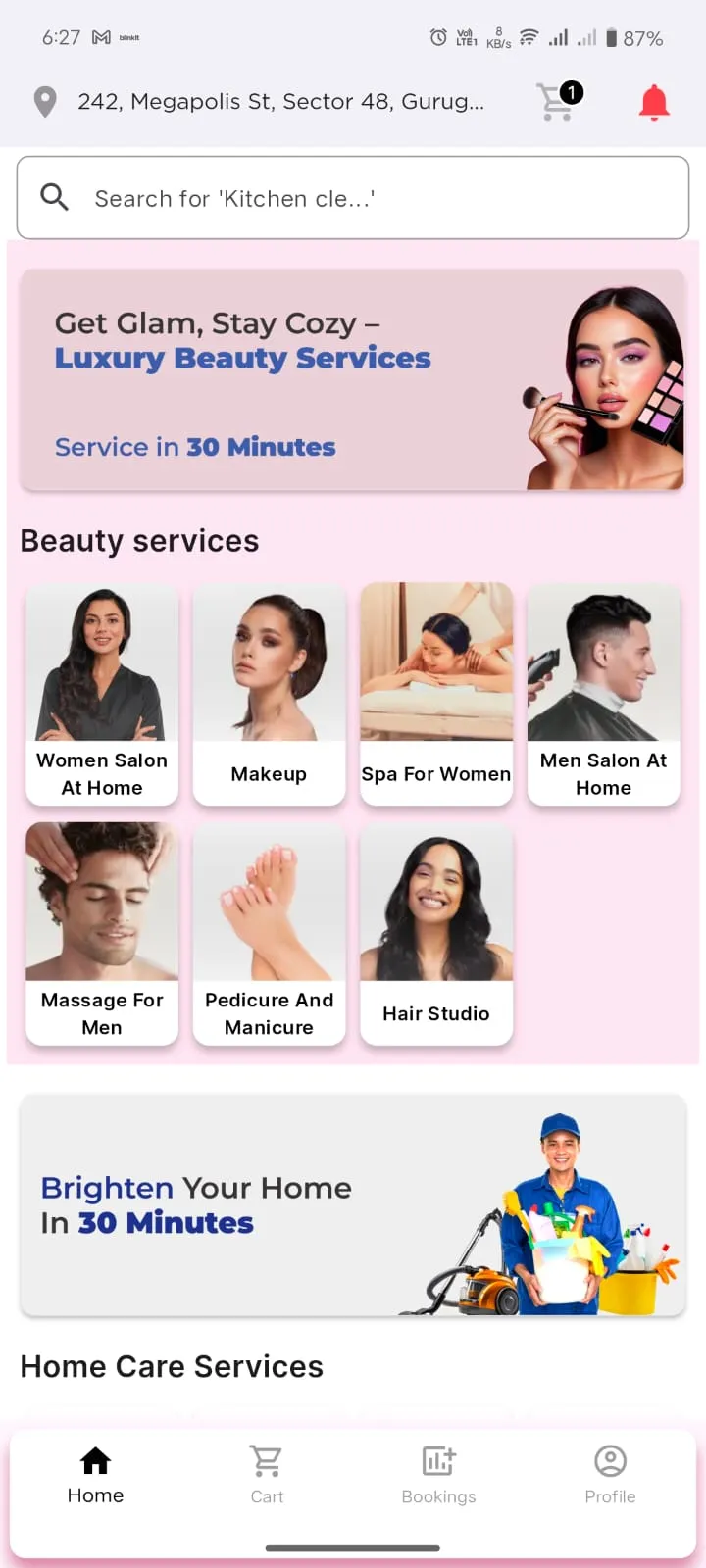Switch to the Cart tab

coord(267,1474)
